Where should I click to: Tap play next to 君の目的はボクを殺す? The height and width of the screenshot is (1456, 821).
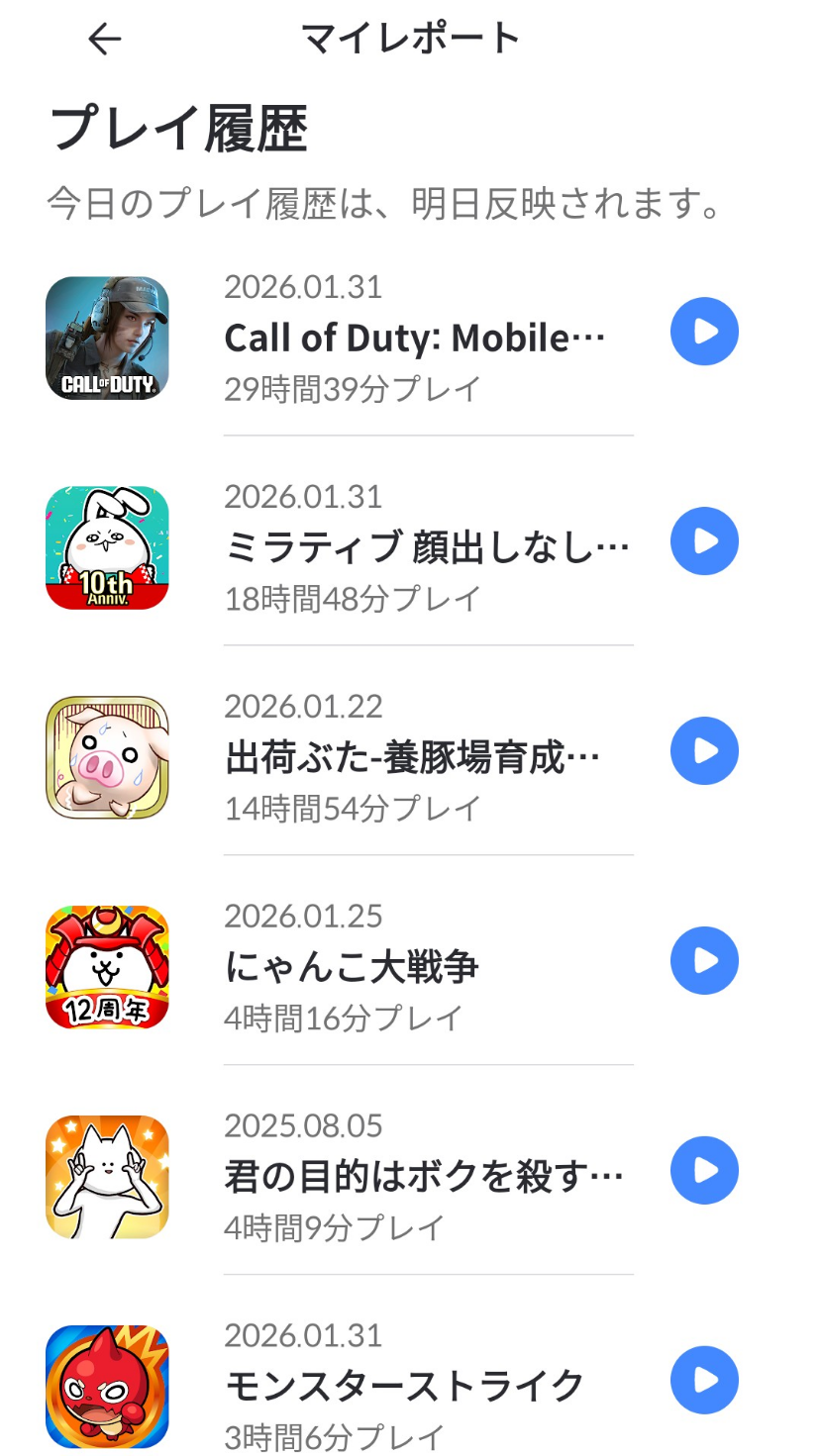(704, 1171)
